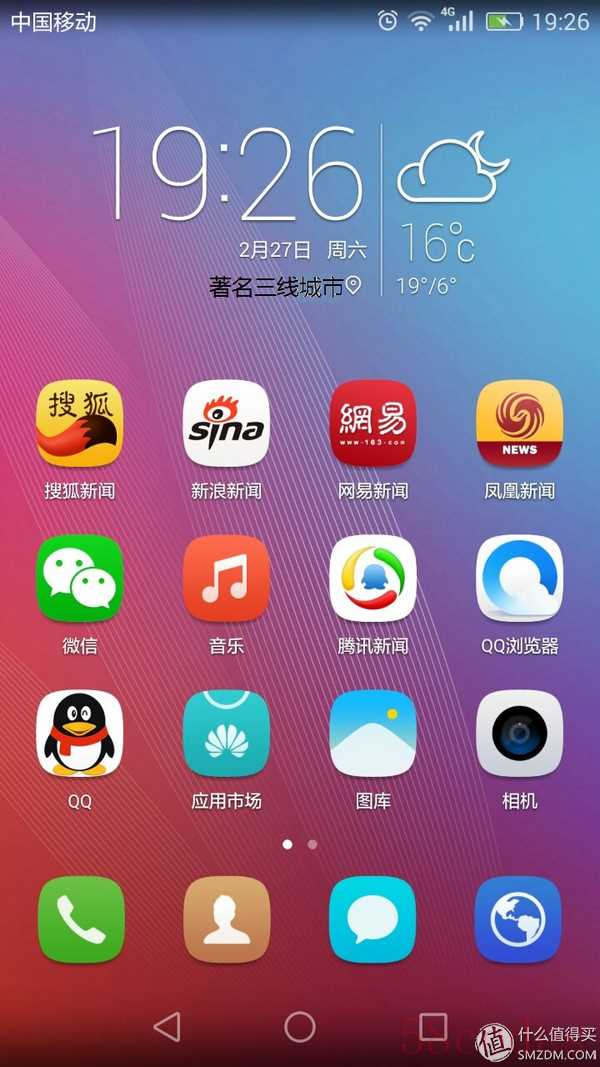Viewport: 600px width, 1067px height.
Task: Open messaging app in dock
Action: click(373, 919)
